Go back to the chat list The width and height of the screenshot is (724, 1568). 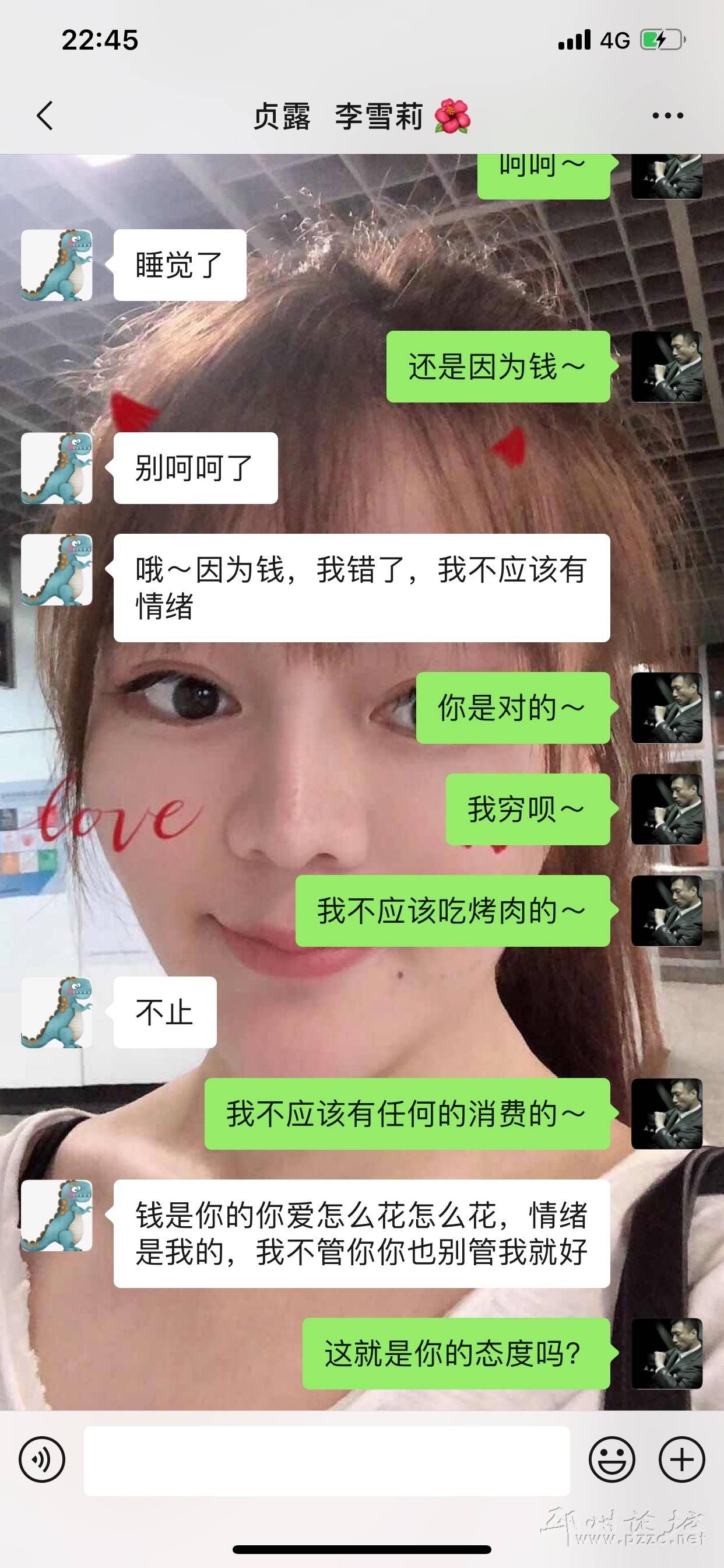[45, 116]
